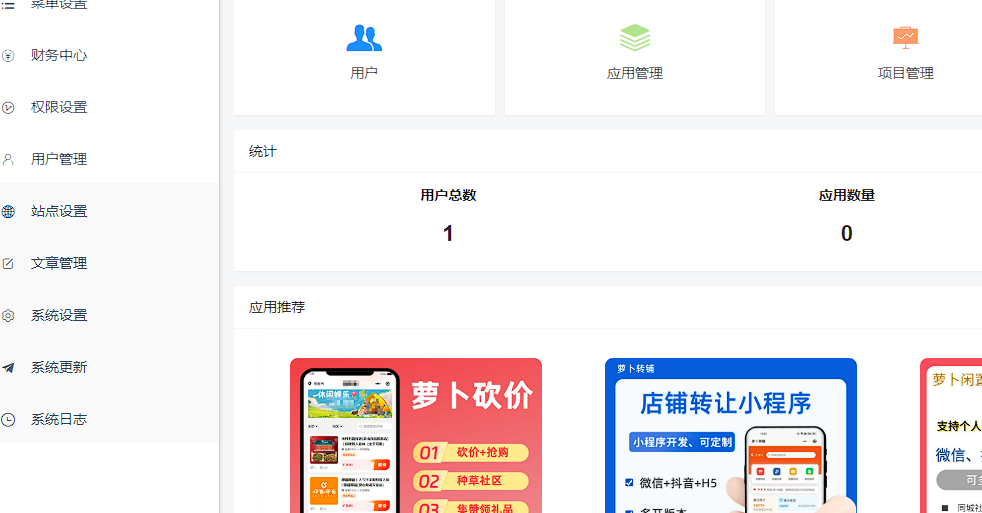Open 财务中心 in the sidebar
Screen dimensions: 982x513
(58, 55)
